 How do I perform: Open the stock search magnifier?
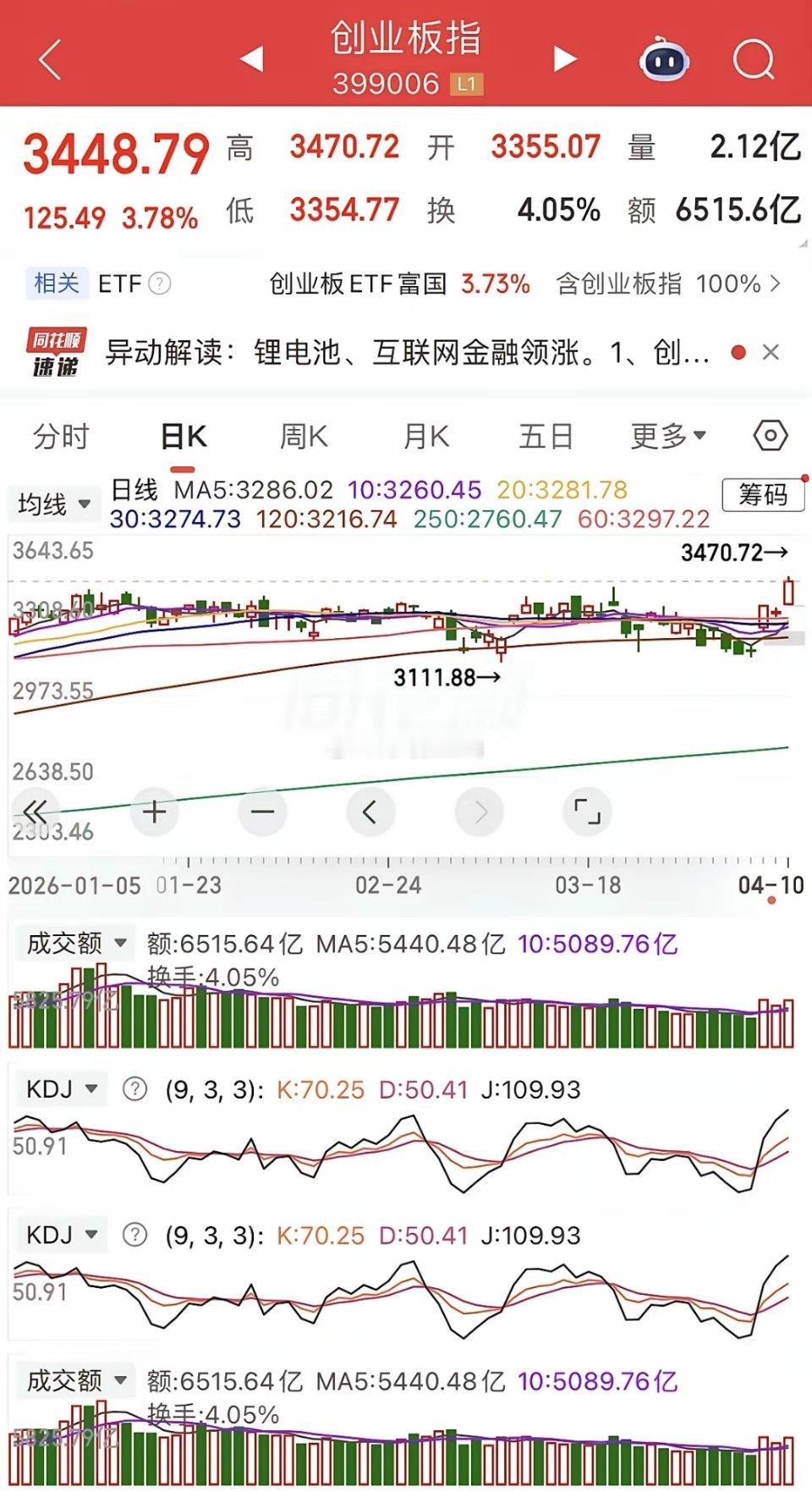coord(751,58)
